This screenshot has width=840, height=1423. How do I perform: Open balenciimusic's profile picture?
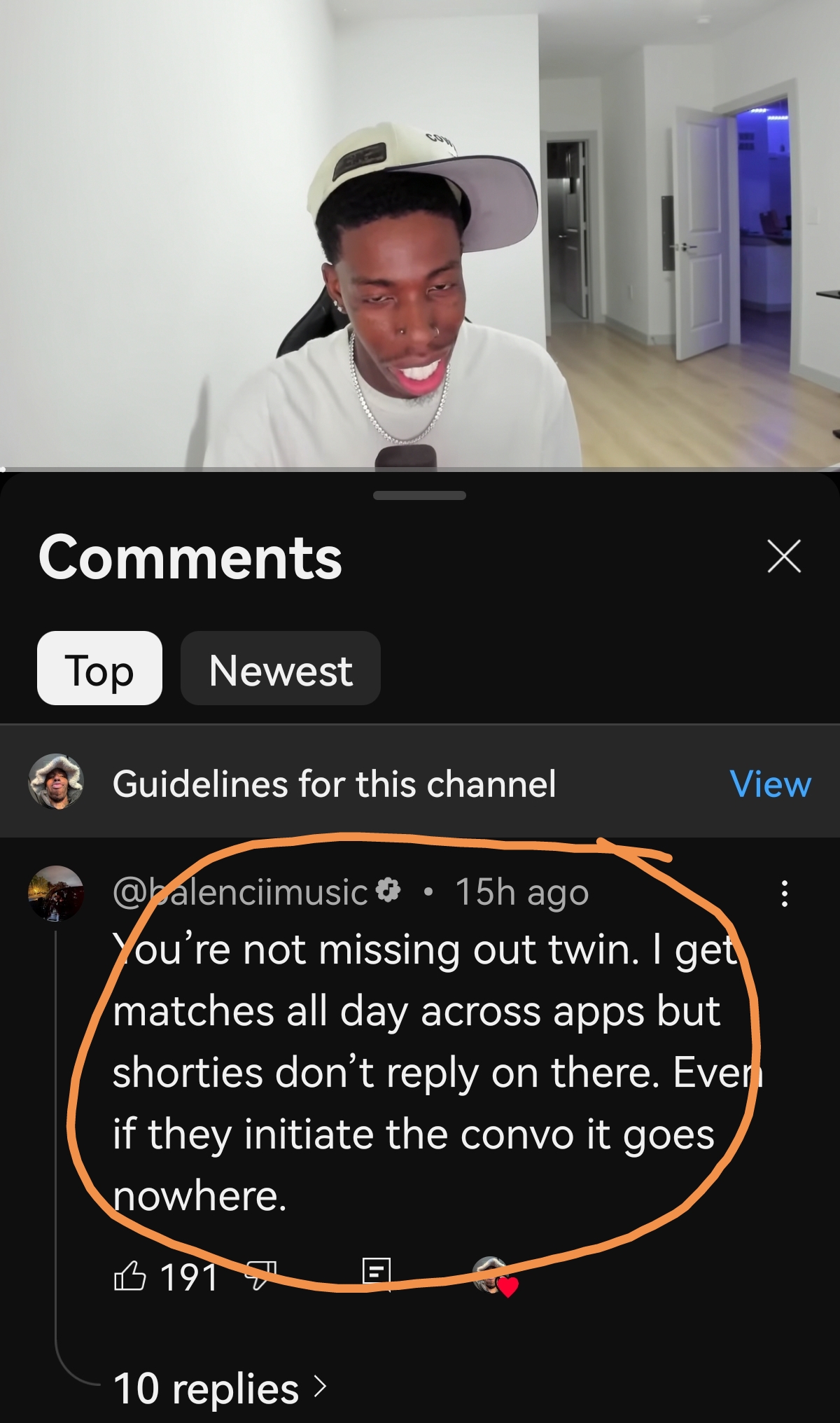pos(56,893)
